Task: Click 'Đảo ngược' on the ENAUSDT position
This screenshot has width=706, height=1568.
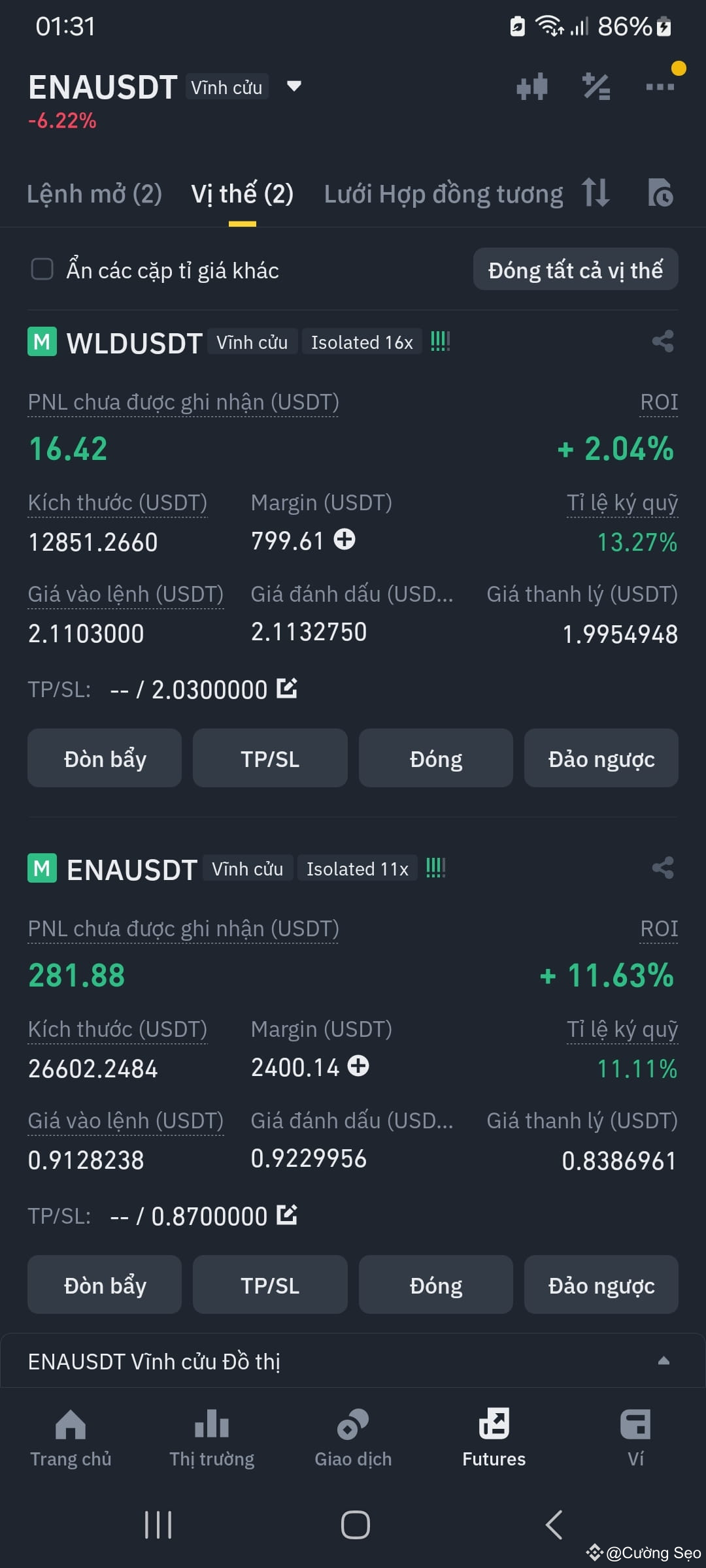Action: 601,1284
